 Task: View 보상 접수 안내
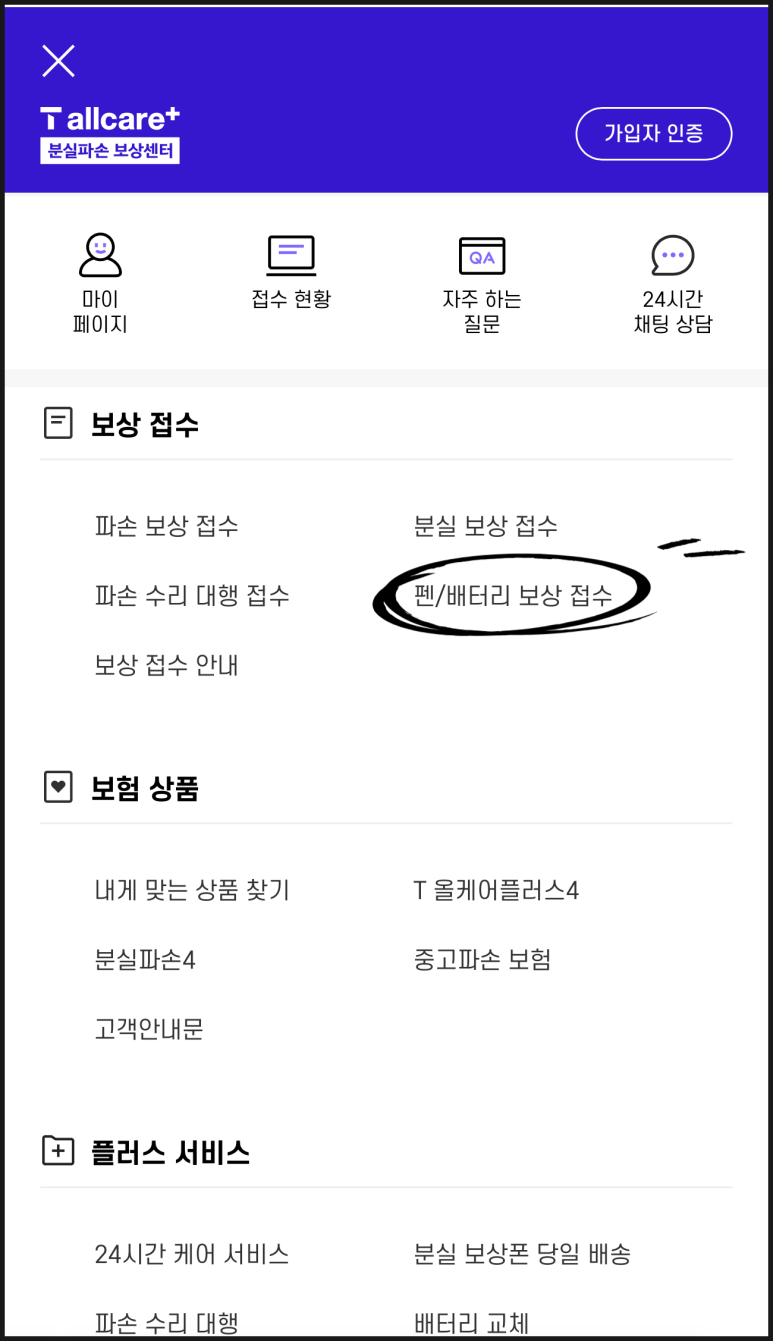[167, 665]
